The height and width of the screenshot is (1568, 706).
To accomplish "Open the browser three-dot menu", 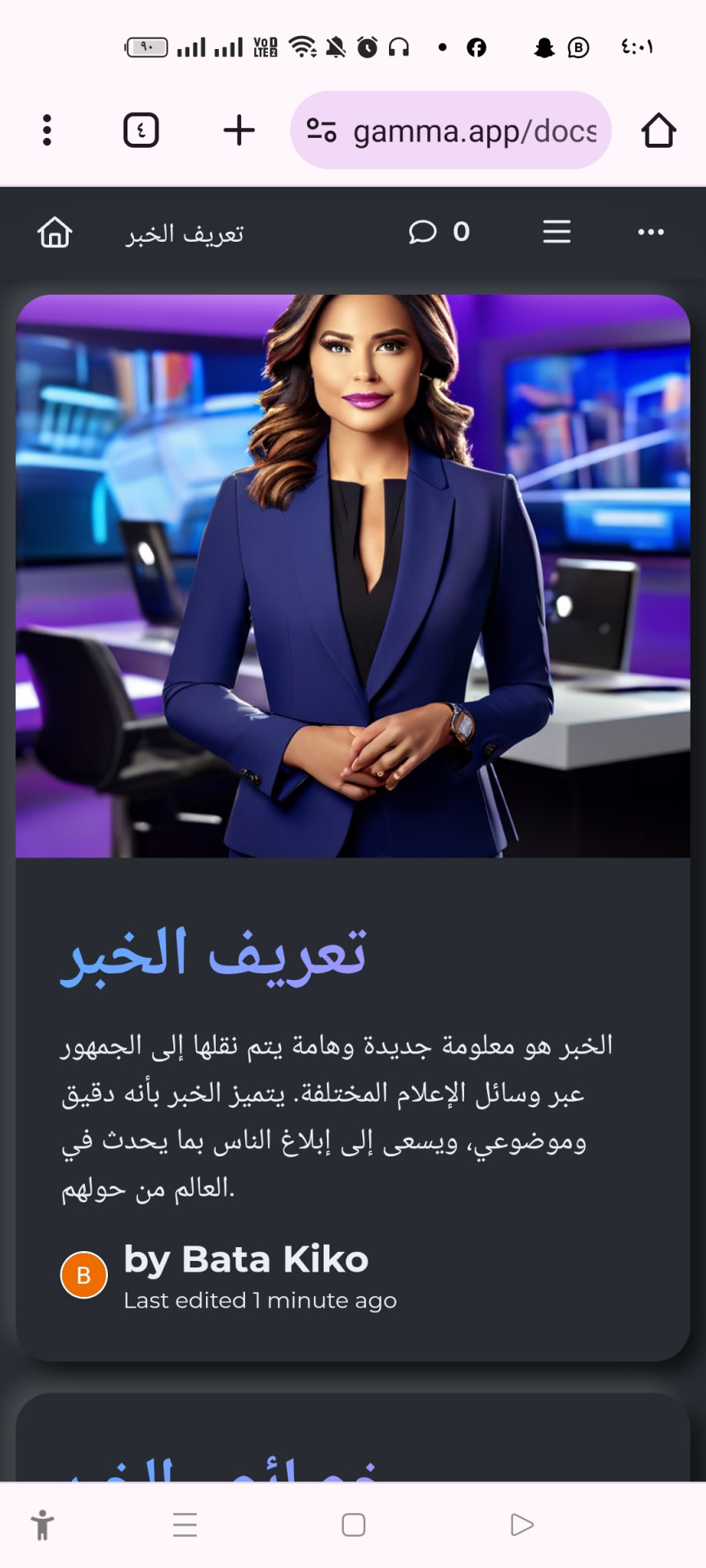I will tap(47, 131).
